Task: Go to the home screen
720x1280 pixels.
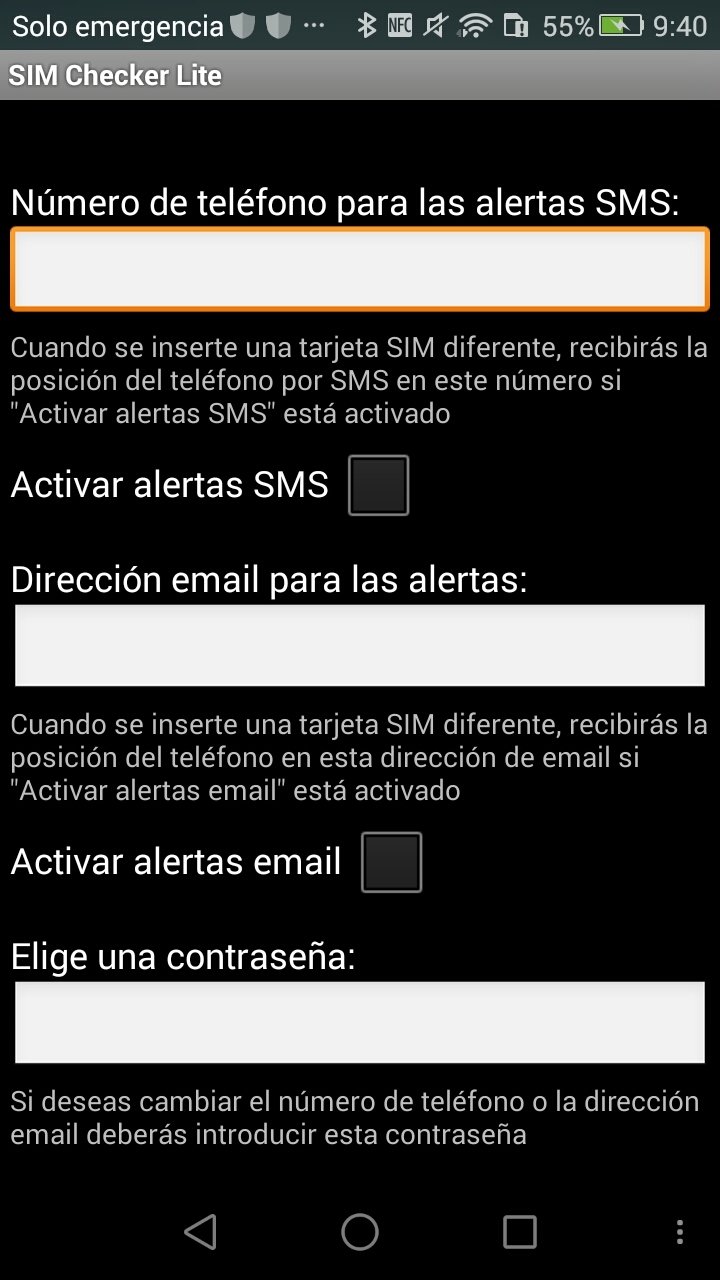Action: coord(360,1232)
